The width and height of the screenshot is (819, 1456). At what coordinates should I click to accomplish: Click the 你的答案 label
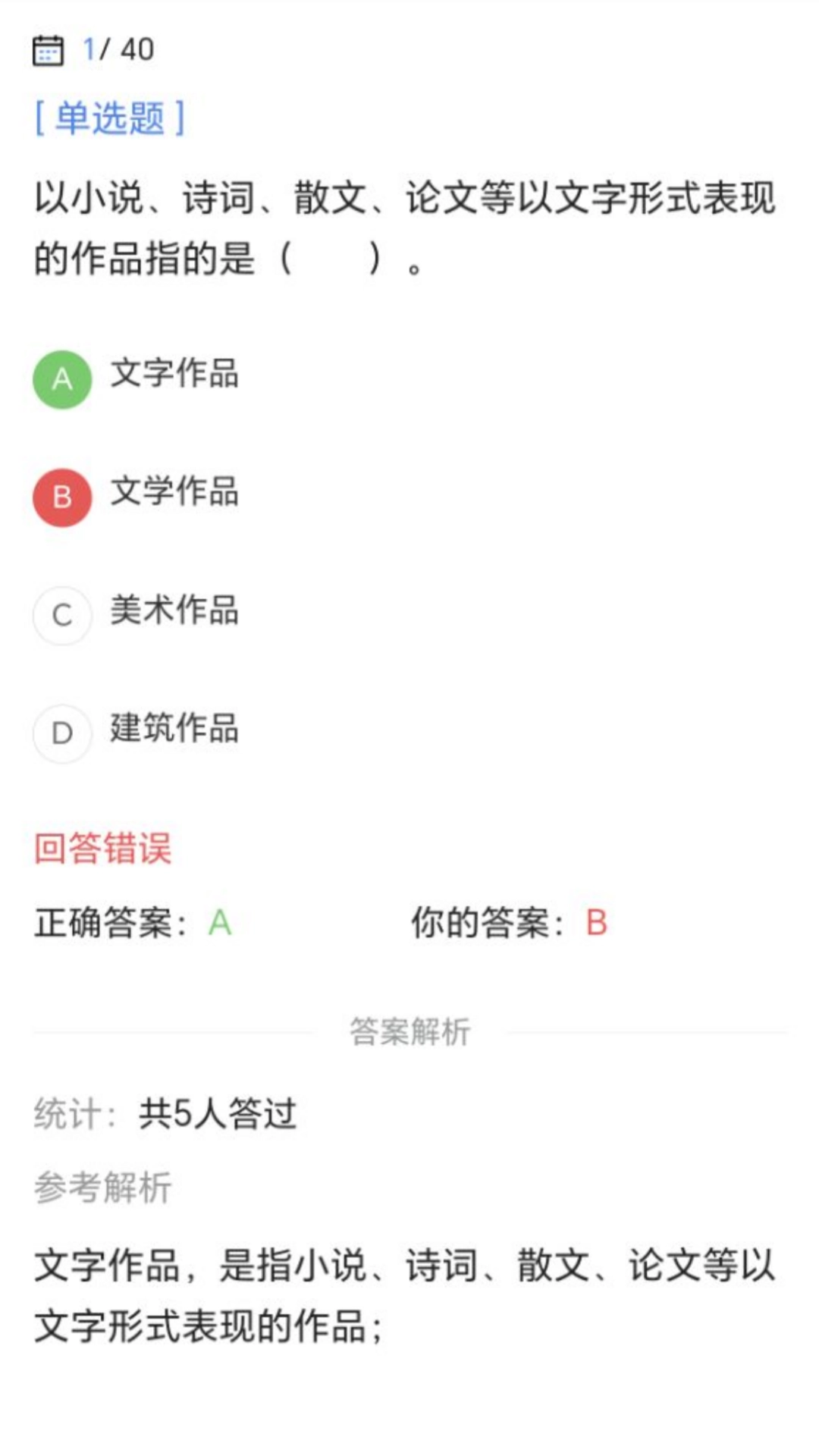(485, 924)
